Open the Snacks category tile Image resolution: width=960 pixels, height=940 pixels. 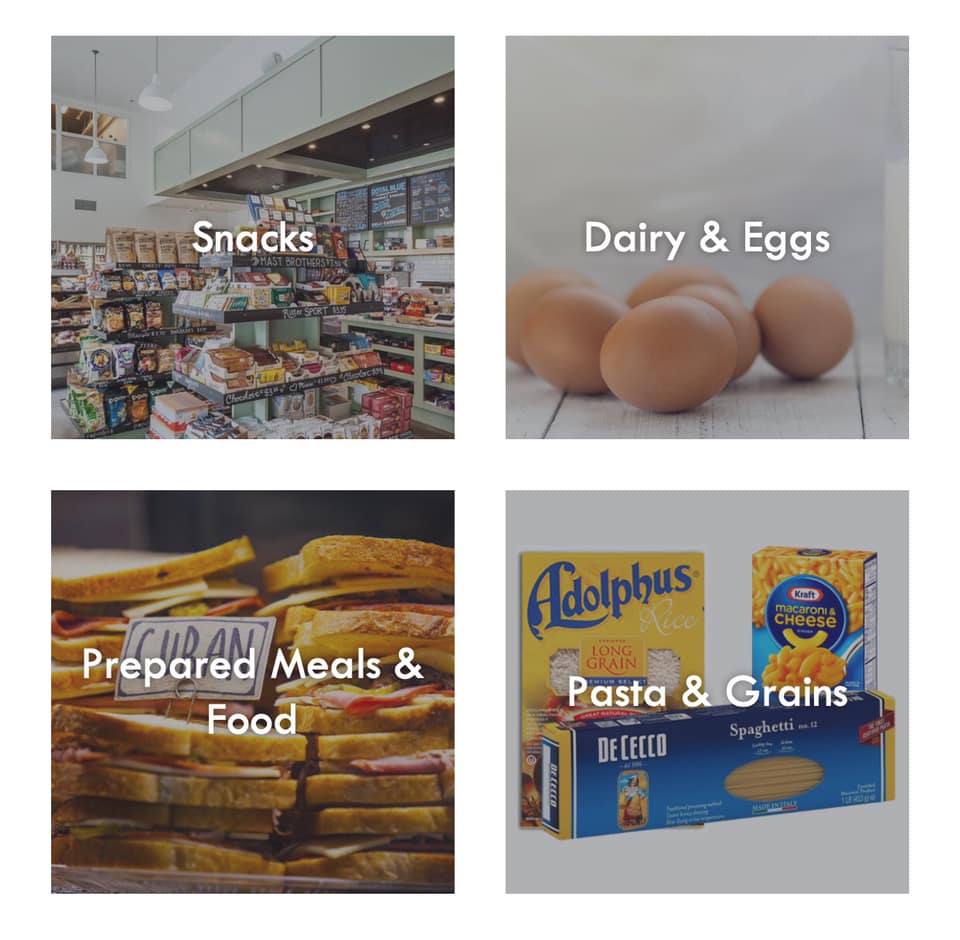point(252,237)
